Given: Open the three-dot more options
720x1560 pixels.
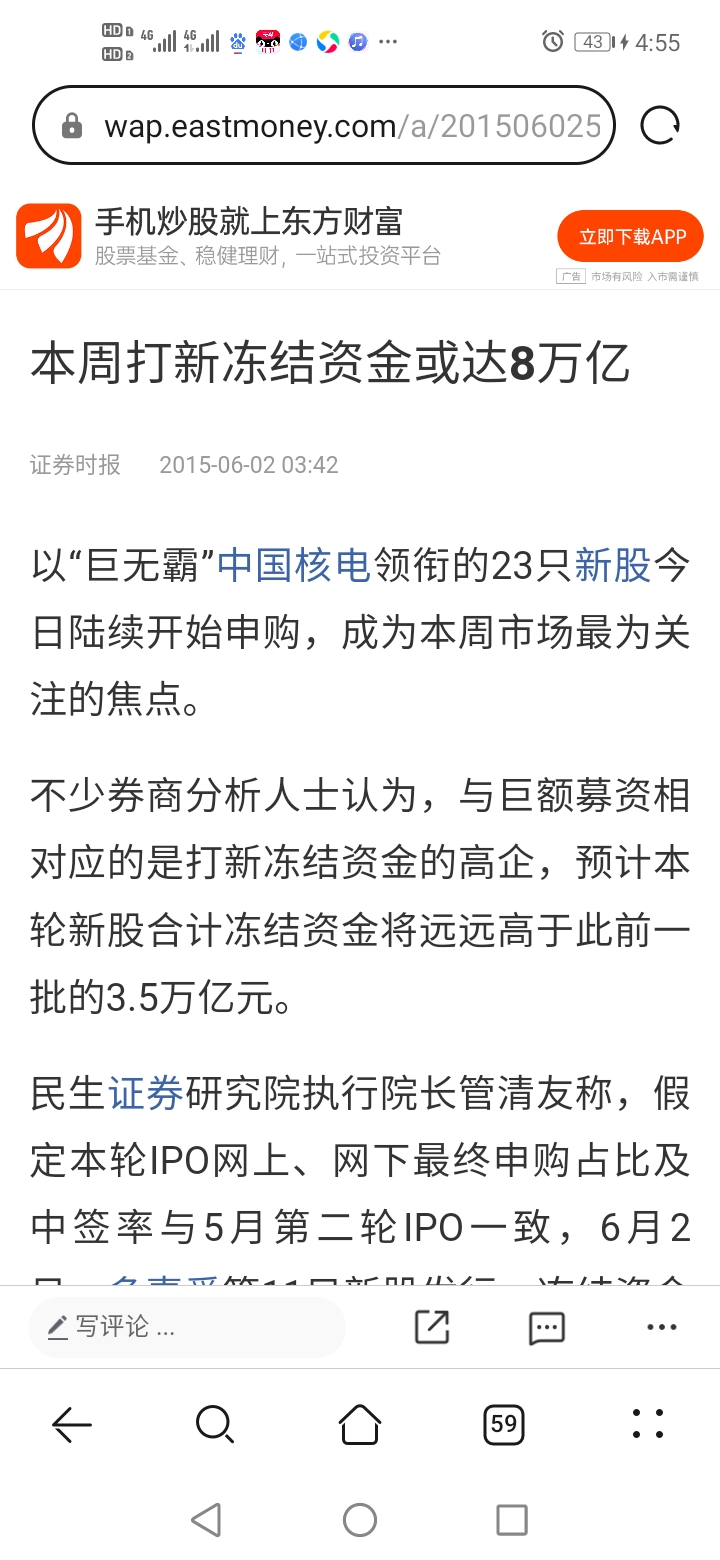Looking at the screenshot, I should click(x=662, y=1327).
